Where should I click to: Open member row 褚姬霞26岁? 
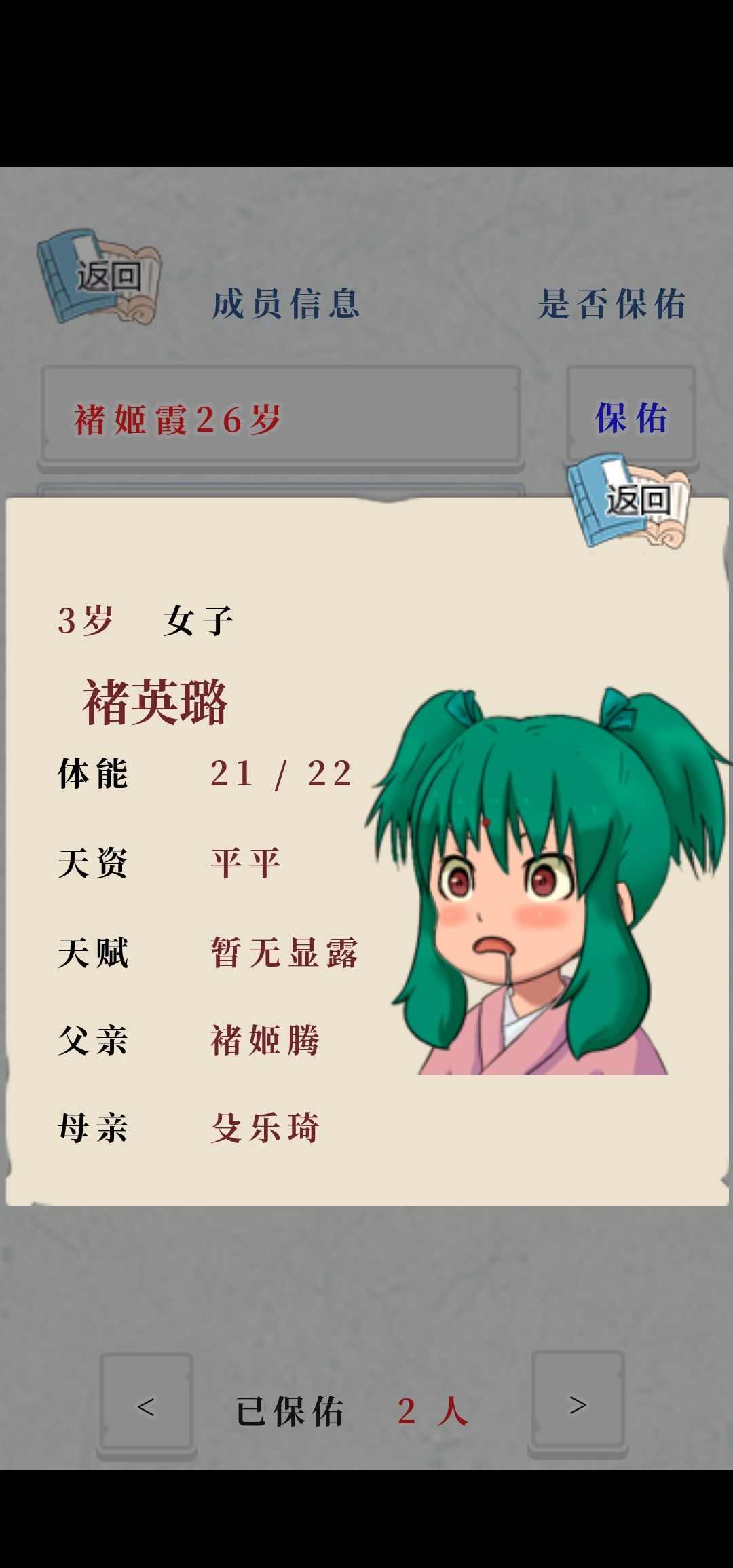click(281, 418)
